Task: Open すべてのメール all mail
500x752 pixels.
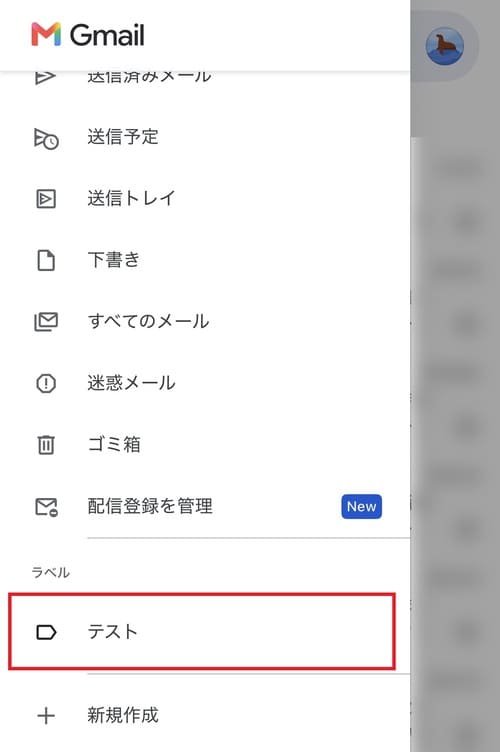Action: pos(205,322)
